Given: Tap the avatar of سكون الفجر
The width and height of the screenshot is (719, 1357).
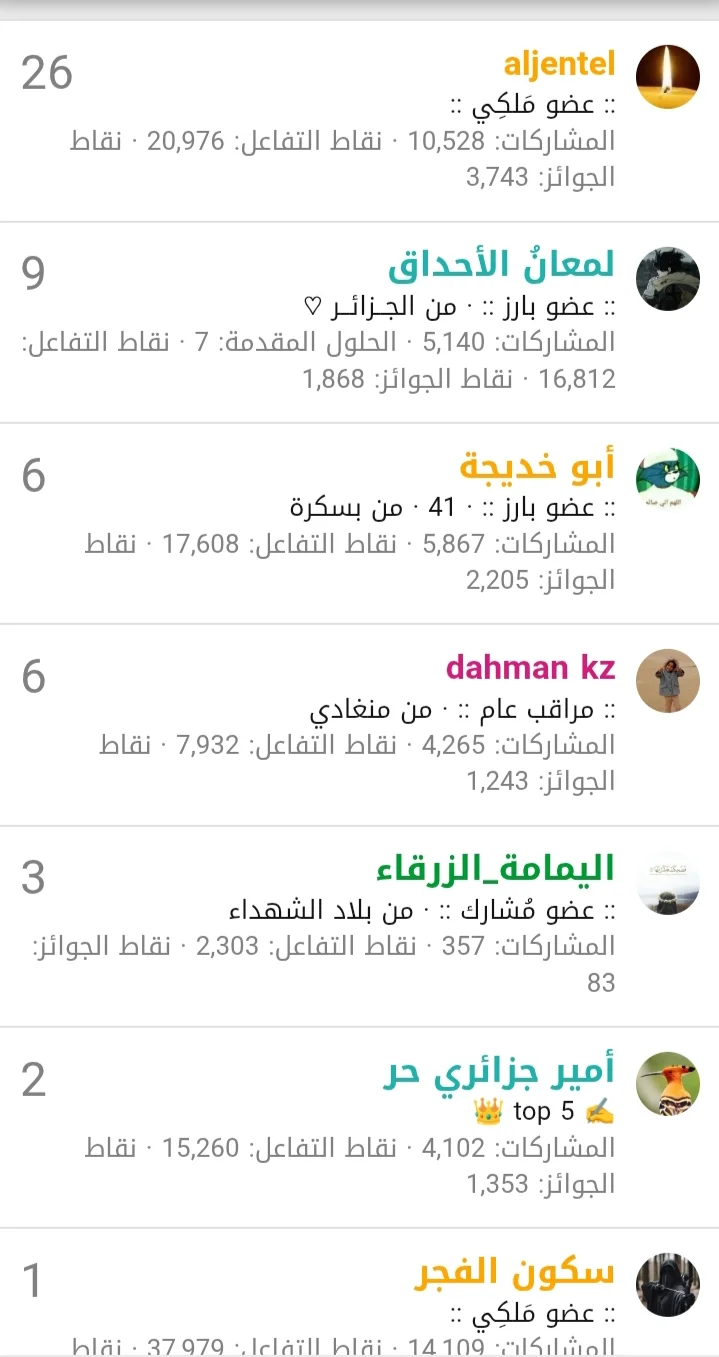Looking at the screenshot, I should tap(668, 1284).
